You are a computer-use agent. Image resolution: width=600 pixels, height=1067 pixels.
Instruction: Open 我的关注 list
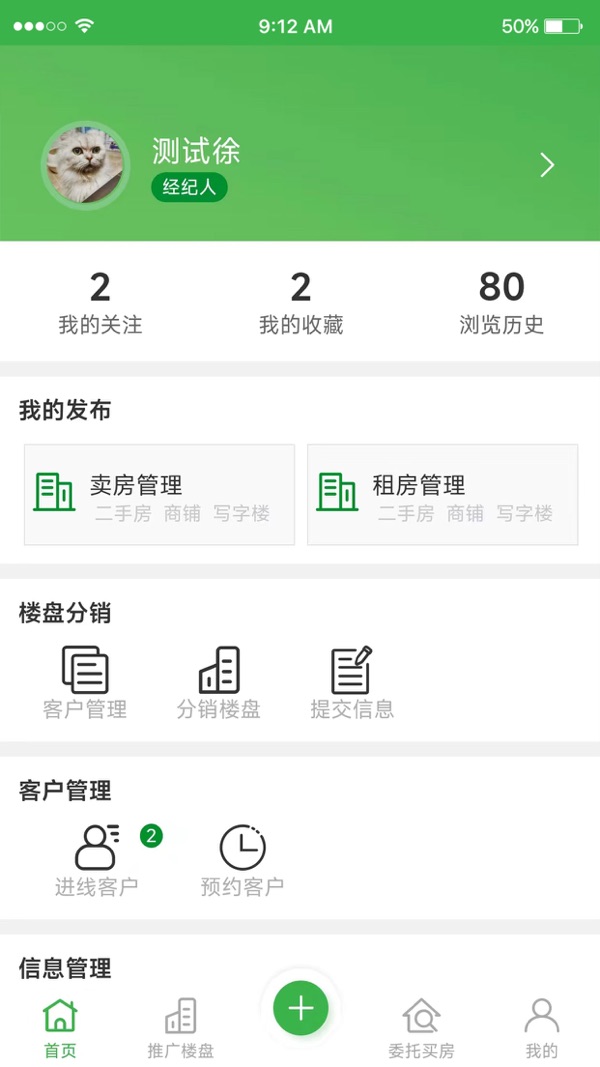coord(100,301)
